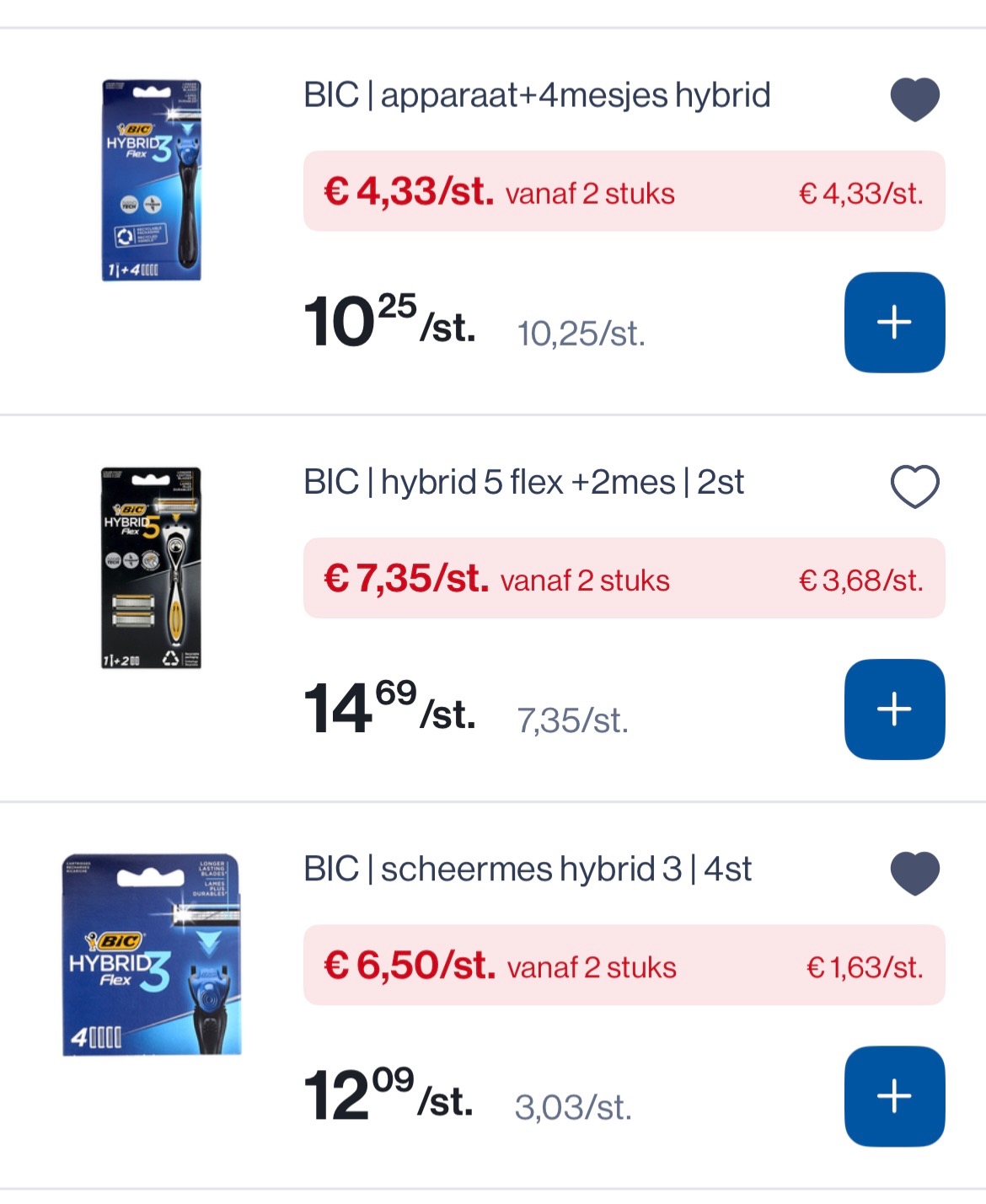
Task: Click the €4,33/st vanaf 2 stuks promo banner
Action: [x=624, y=193]
